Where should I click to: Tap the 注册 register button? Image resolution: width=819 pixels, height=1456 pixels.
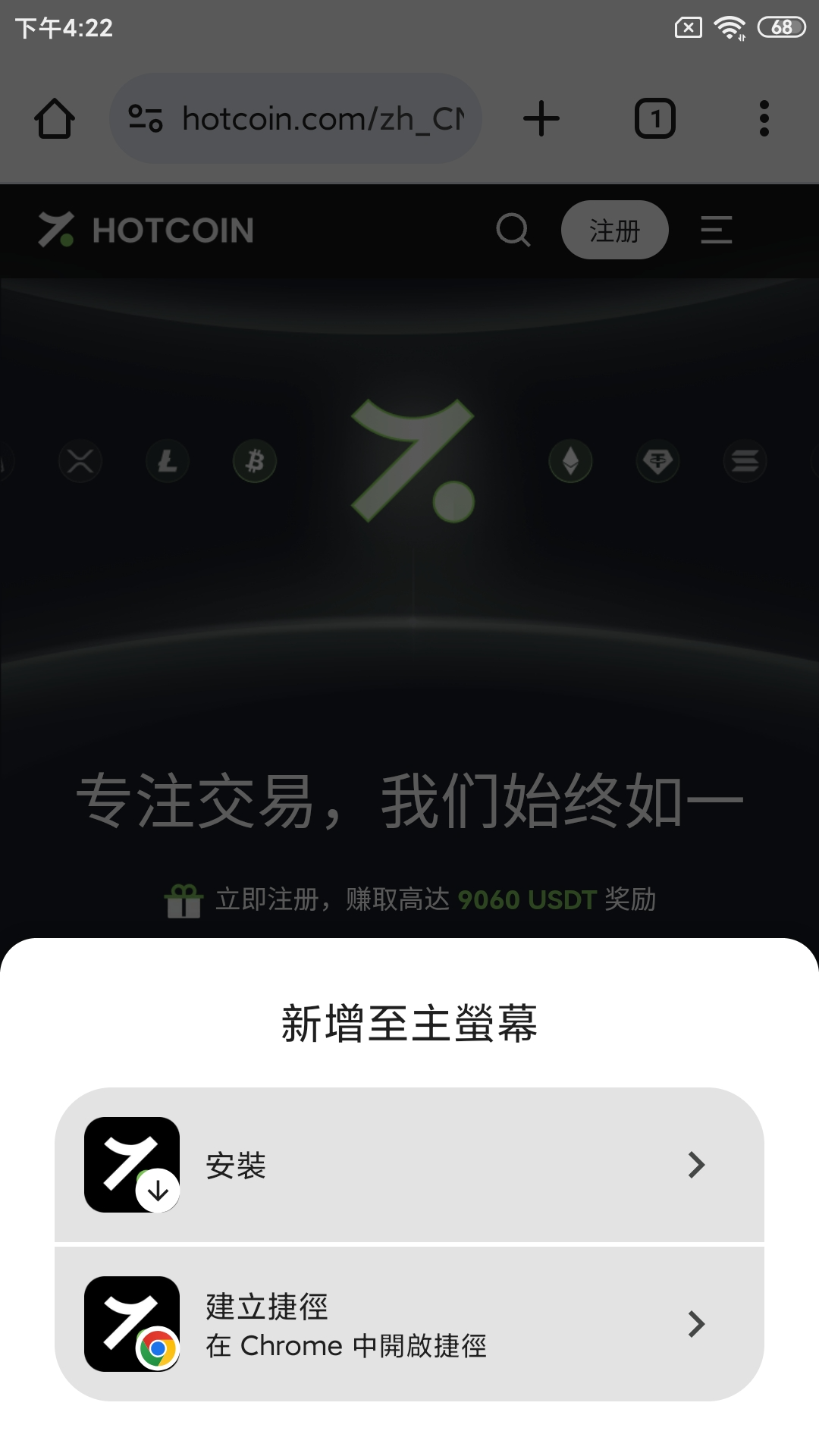[614, 230]
